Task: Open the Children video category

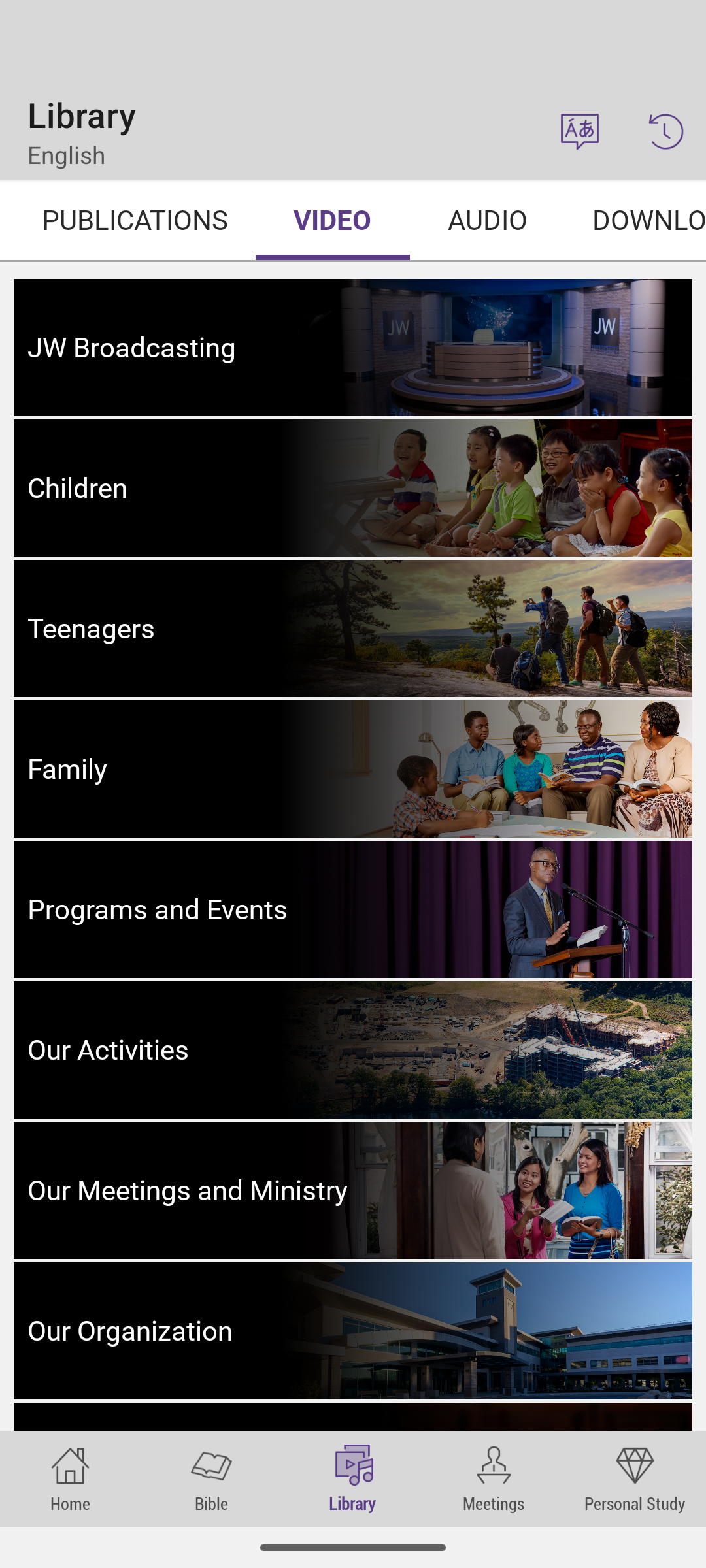Action: [353, 488]
